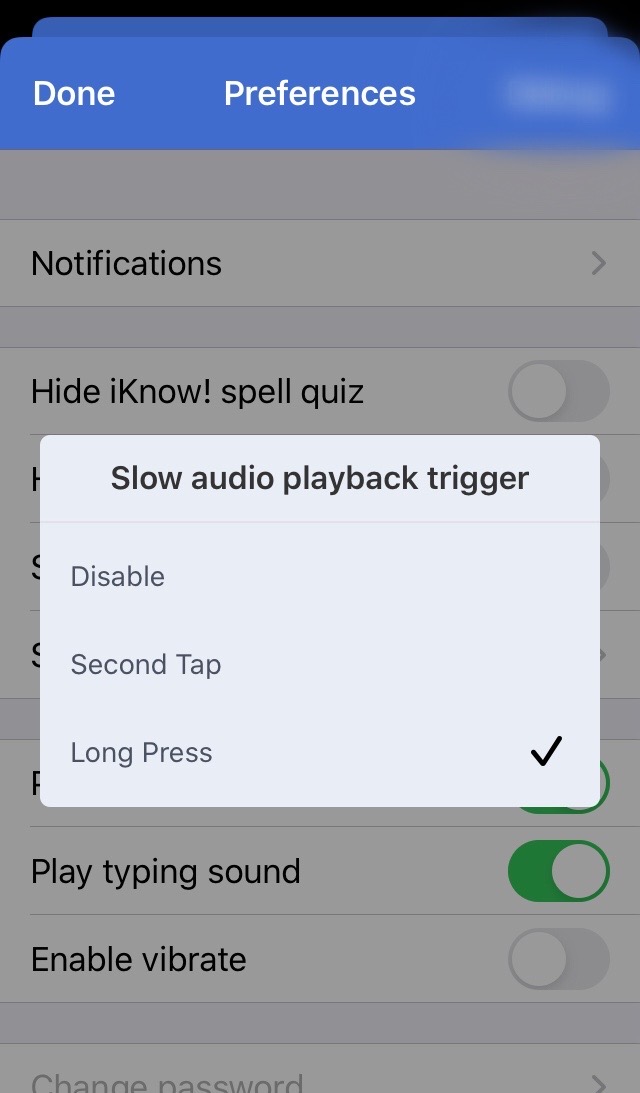Tap Done in the header

pos(74,93)
